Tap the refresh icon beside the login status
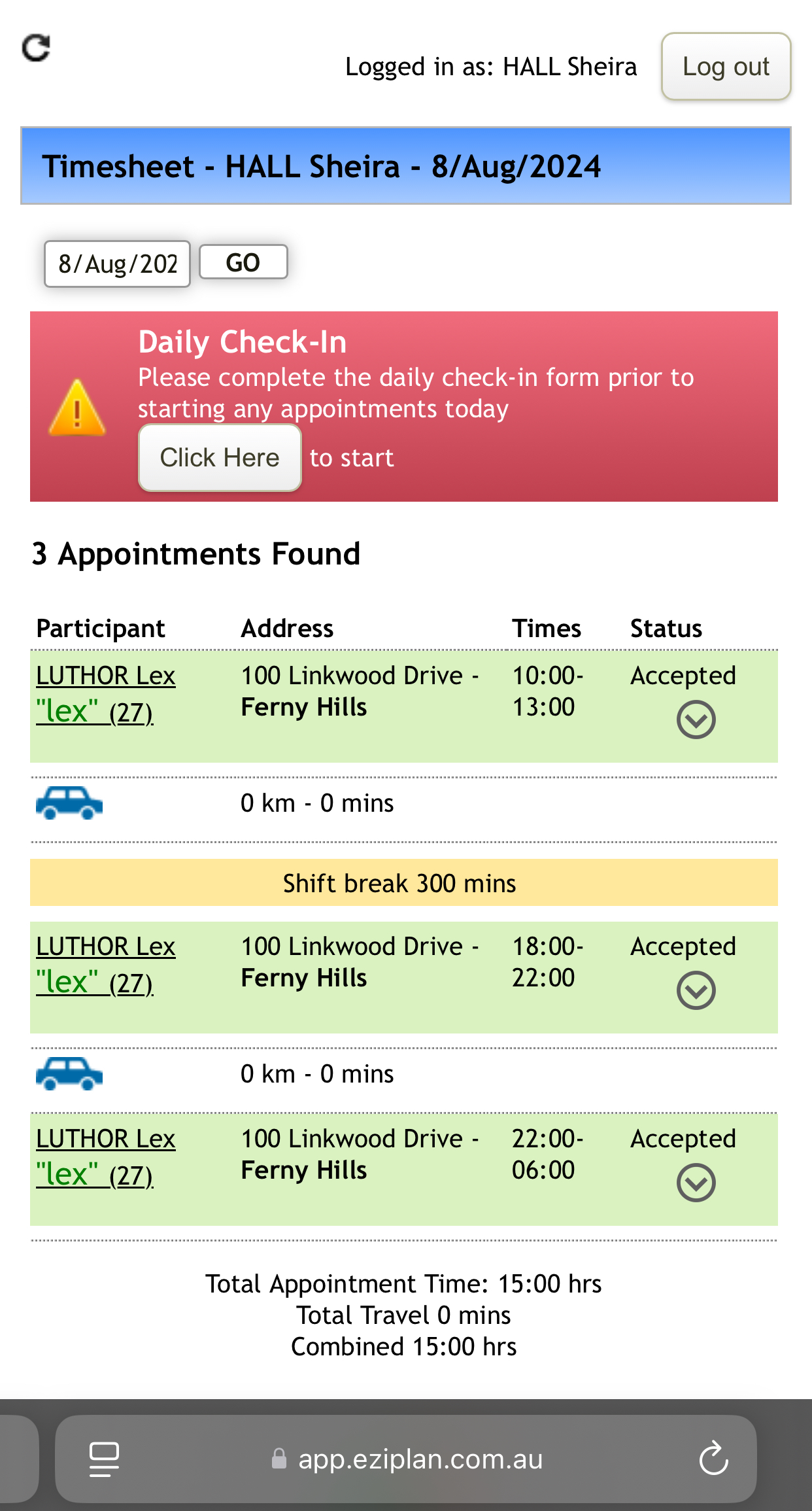Image resolution: width=812 pixels, height=1511 pixels. point(36,48)
